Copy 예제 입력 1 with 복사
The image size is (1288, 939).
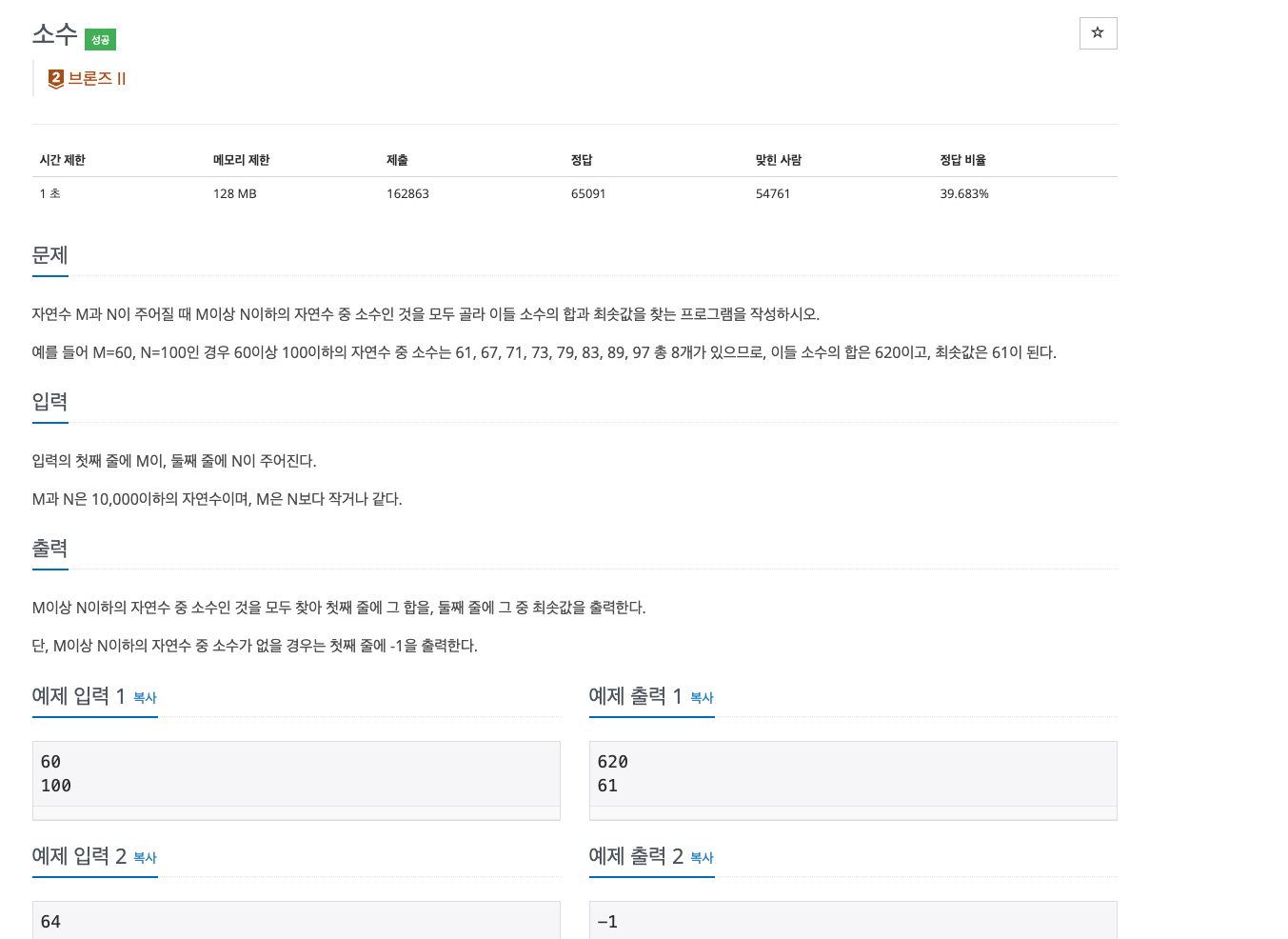[x=145, y=697]
